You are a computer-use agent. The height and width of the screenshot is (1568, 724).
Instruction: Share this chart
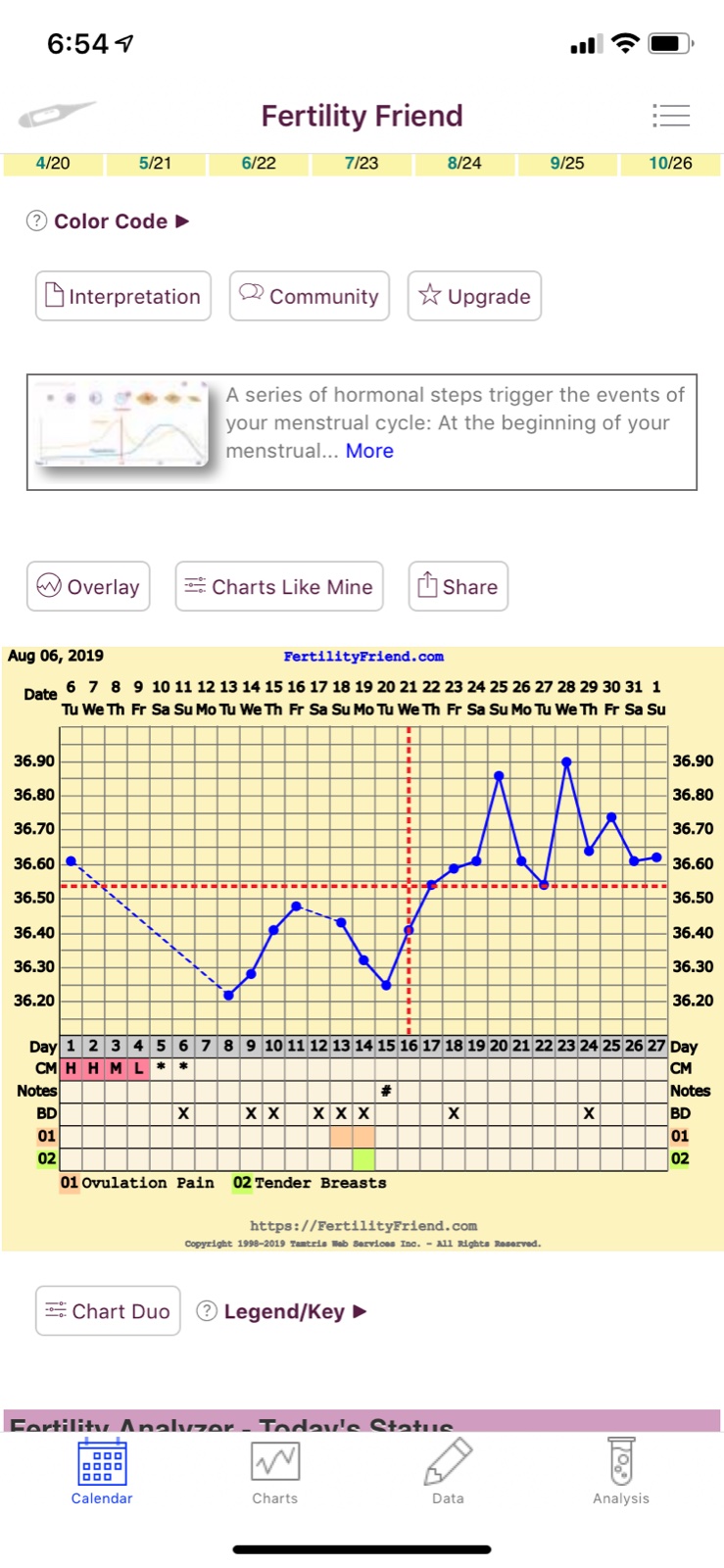[458, 586]
